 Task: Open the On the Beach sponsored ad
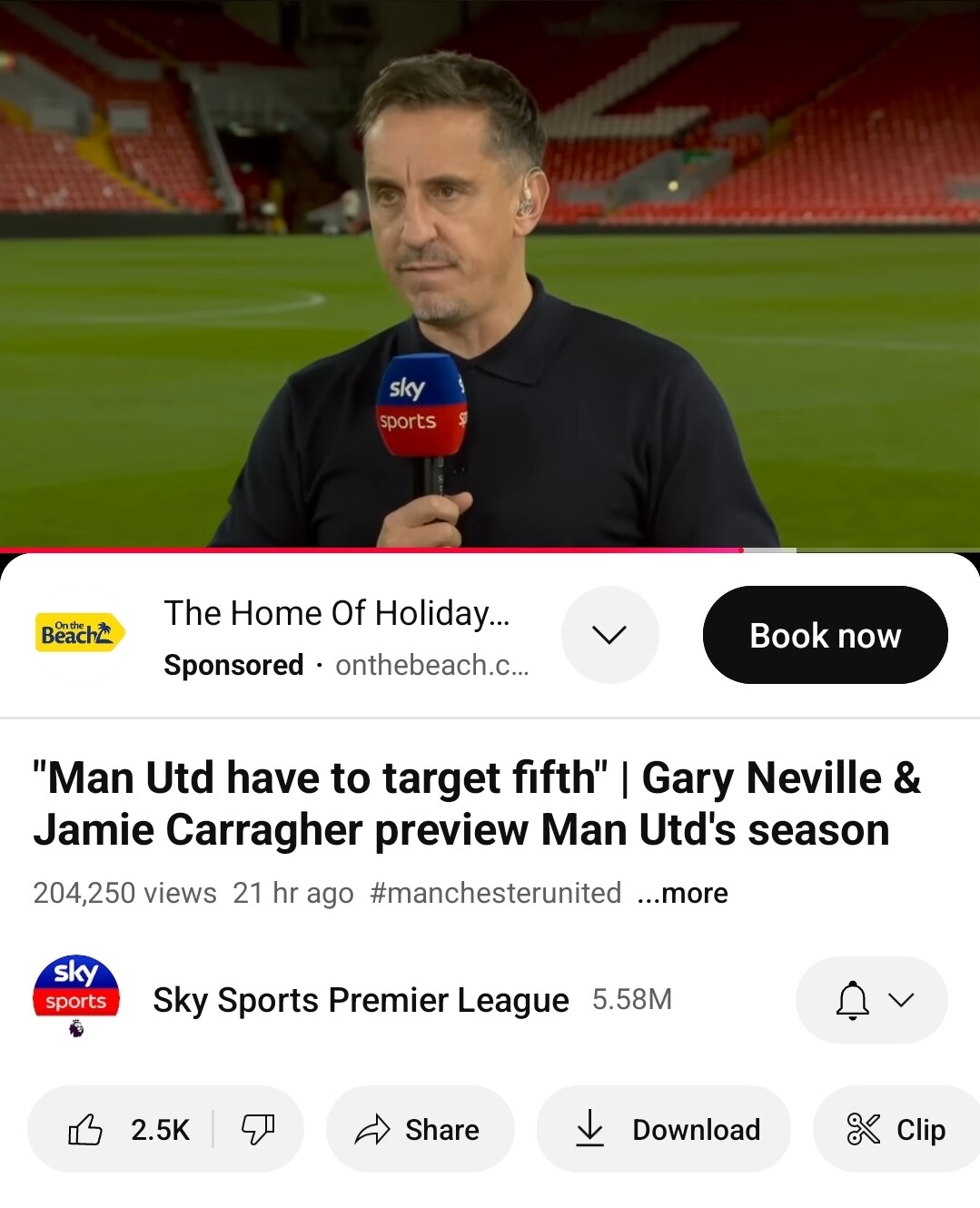pos(336,615)
